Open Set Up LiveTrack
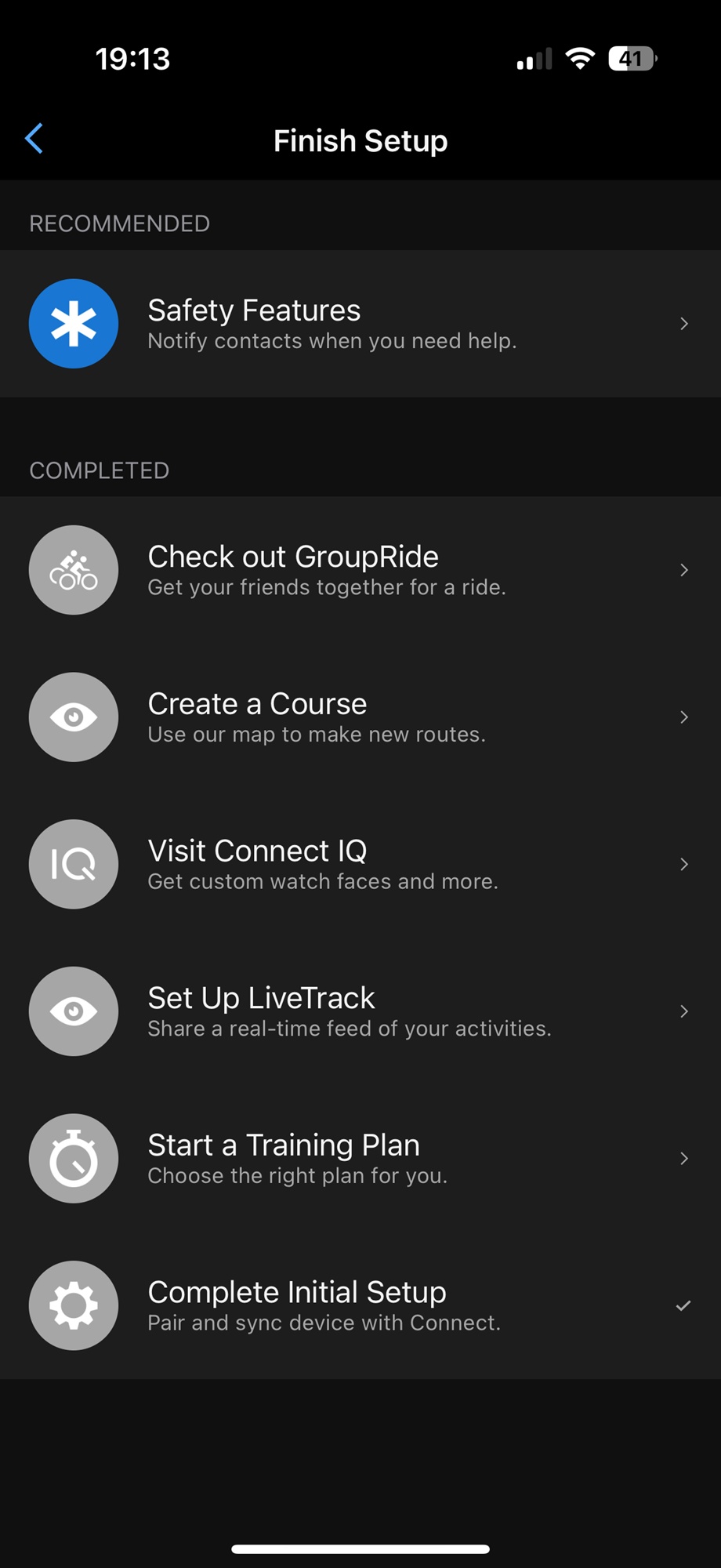The height and width of the screenshot is (1568, 721). [x=360, y=1011]
